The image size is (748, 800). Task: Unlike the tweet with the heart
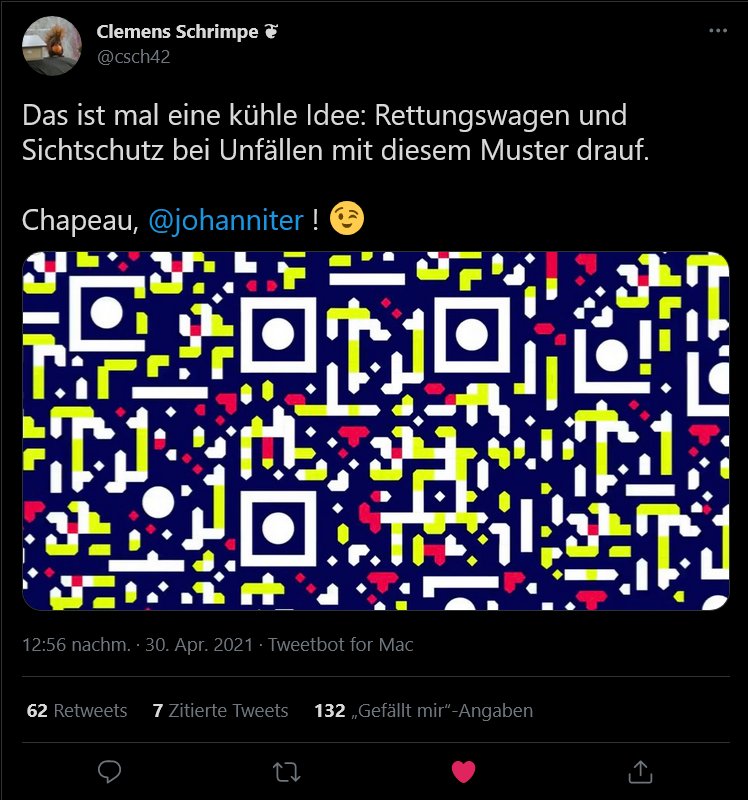pyautogui.click(x=463, y=771)
